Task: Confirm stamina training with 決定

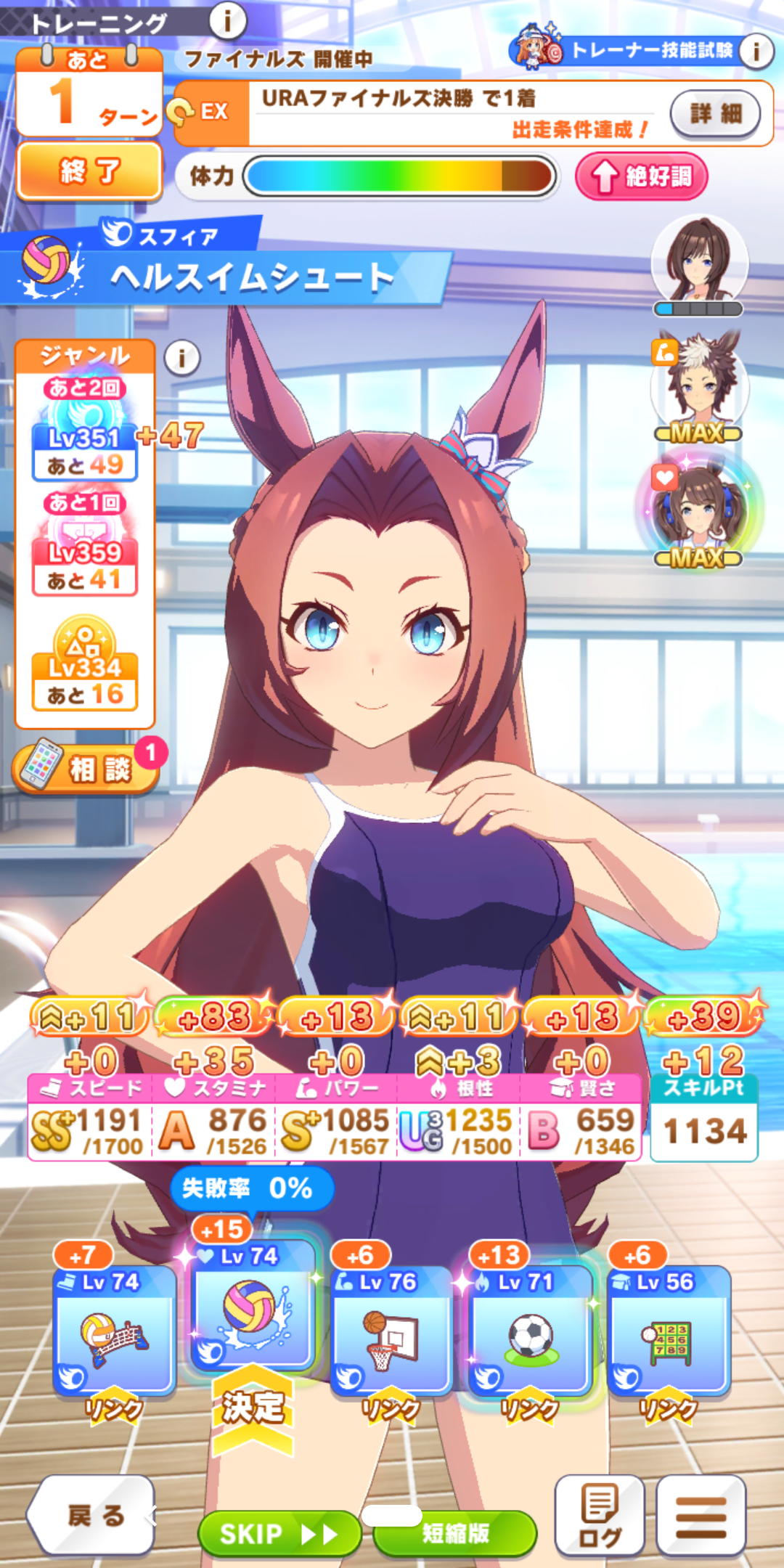Action: 253,1407
